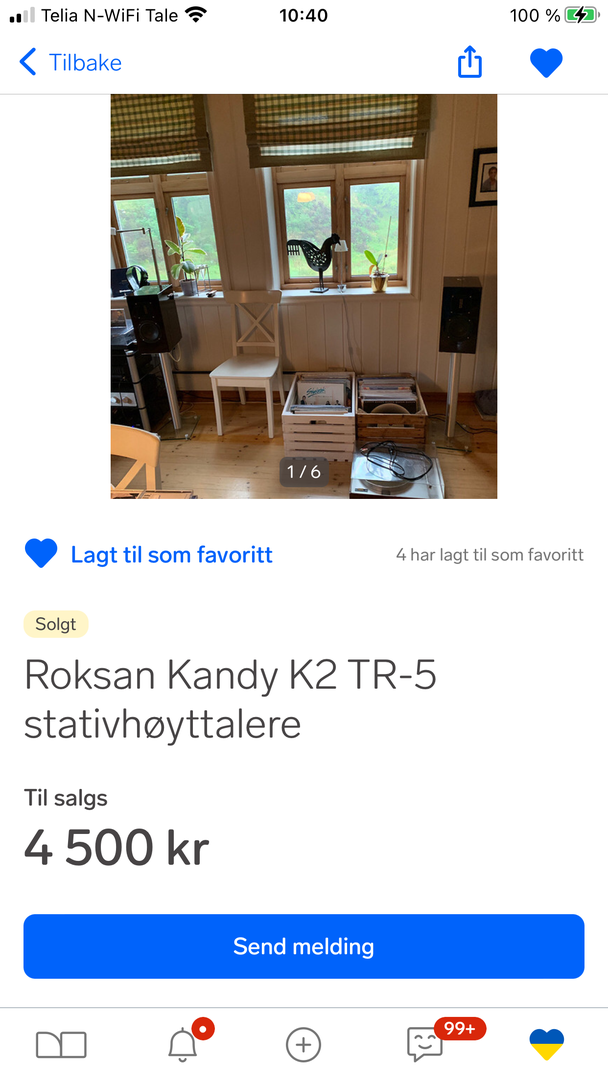Open the blue and yellow heart tab

pyautogui.click(x=547, y=1045)
